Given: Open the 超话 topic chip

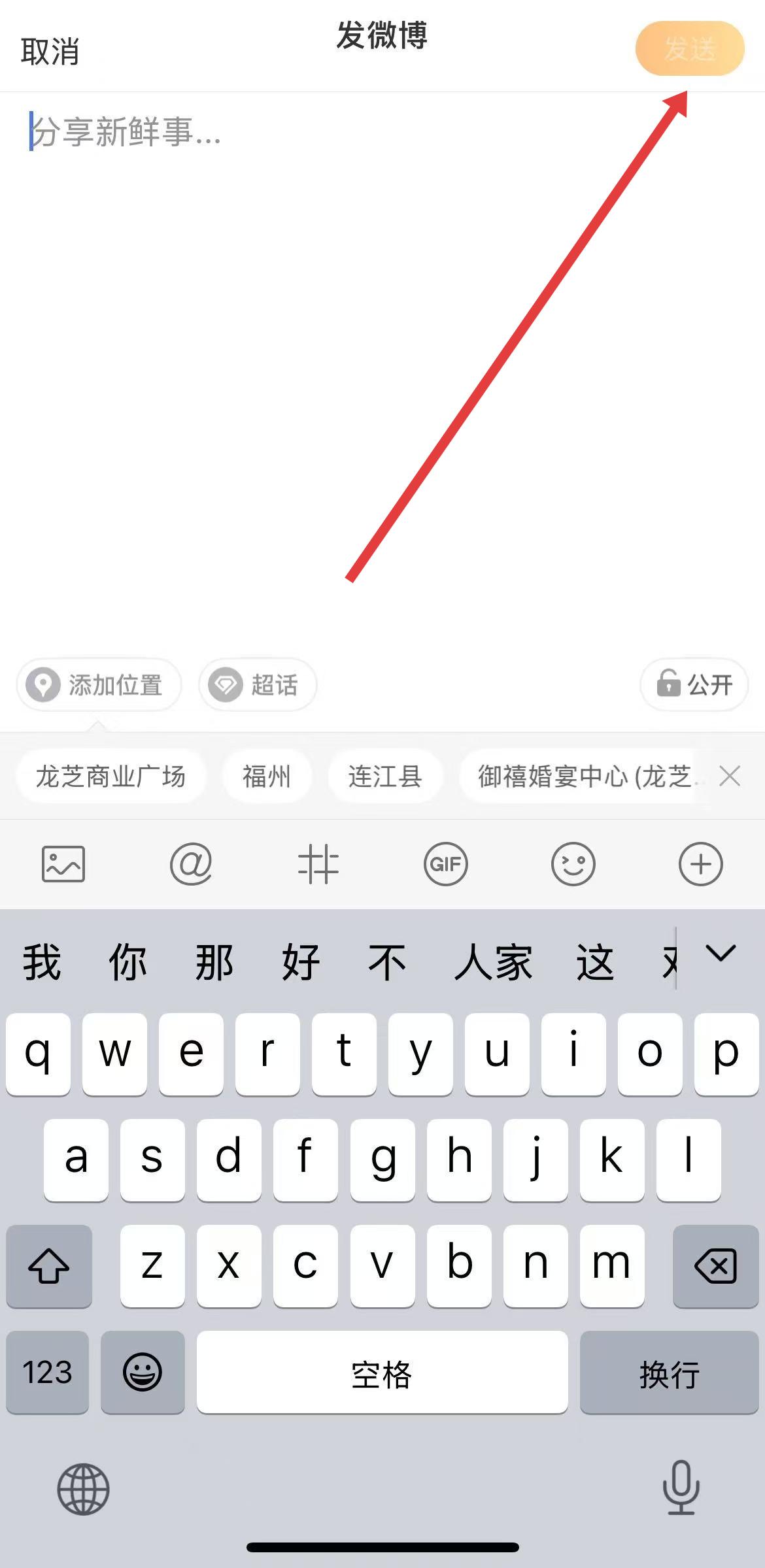Looking at the screenshot, I should (258, 685).
